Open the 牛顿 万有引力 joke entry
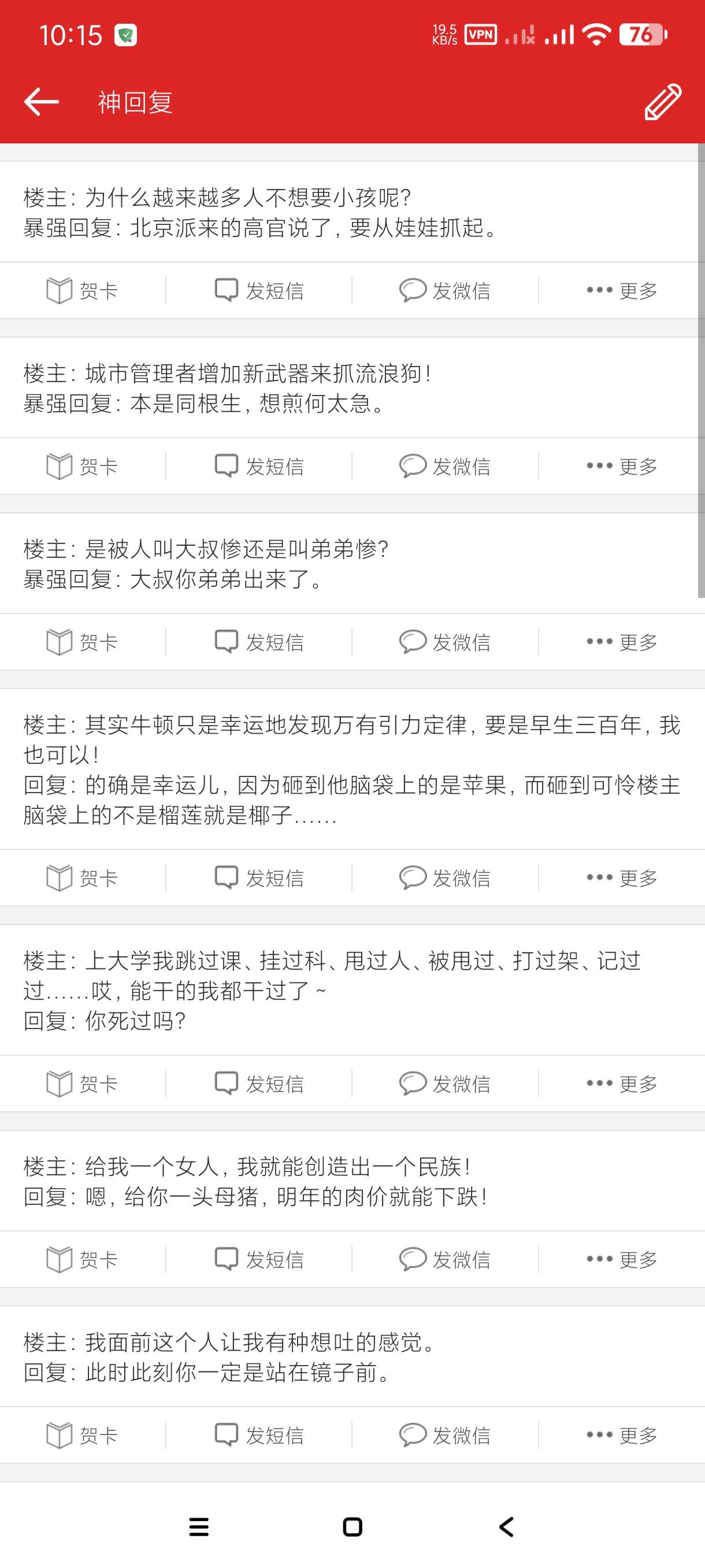 point(351,770)
